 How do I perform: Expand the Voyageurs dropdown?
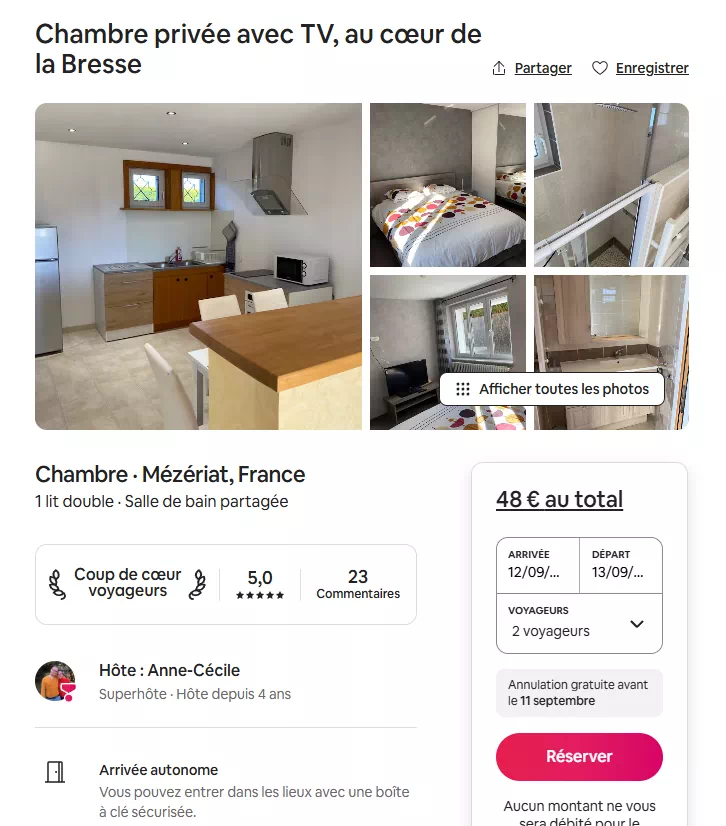coord(578,623)
